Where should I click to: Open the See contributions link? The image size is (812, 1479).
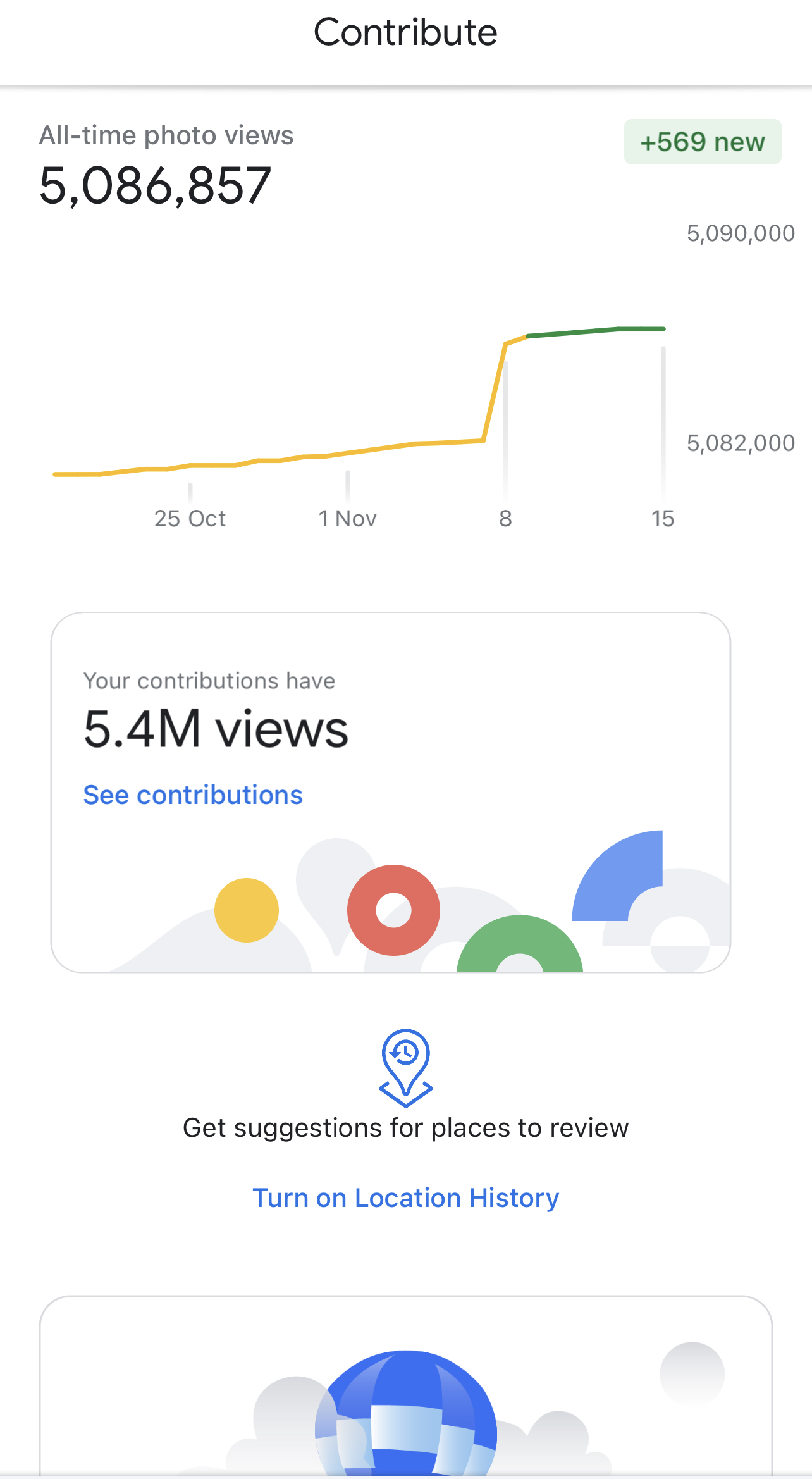pos(193,795)
